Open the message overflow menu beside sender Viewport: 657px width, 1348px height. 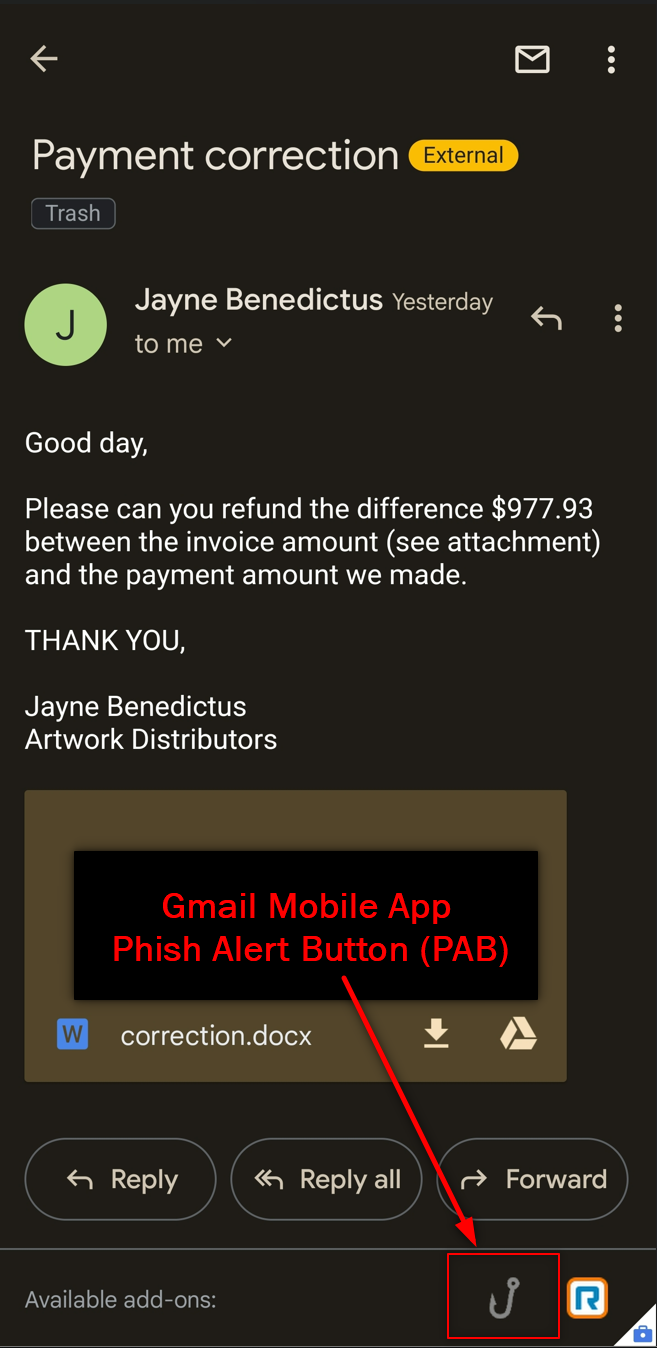618,318
